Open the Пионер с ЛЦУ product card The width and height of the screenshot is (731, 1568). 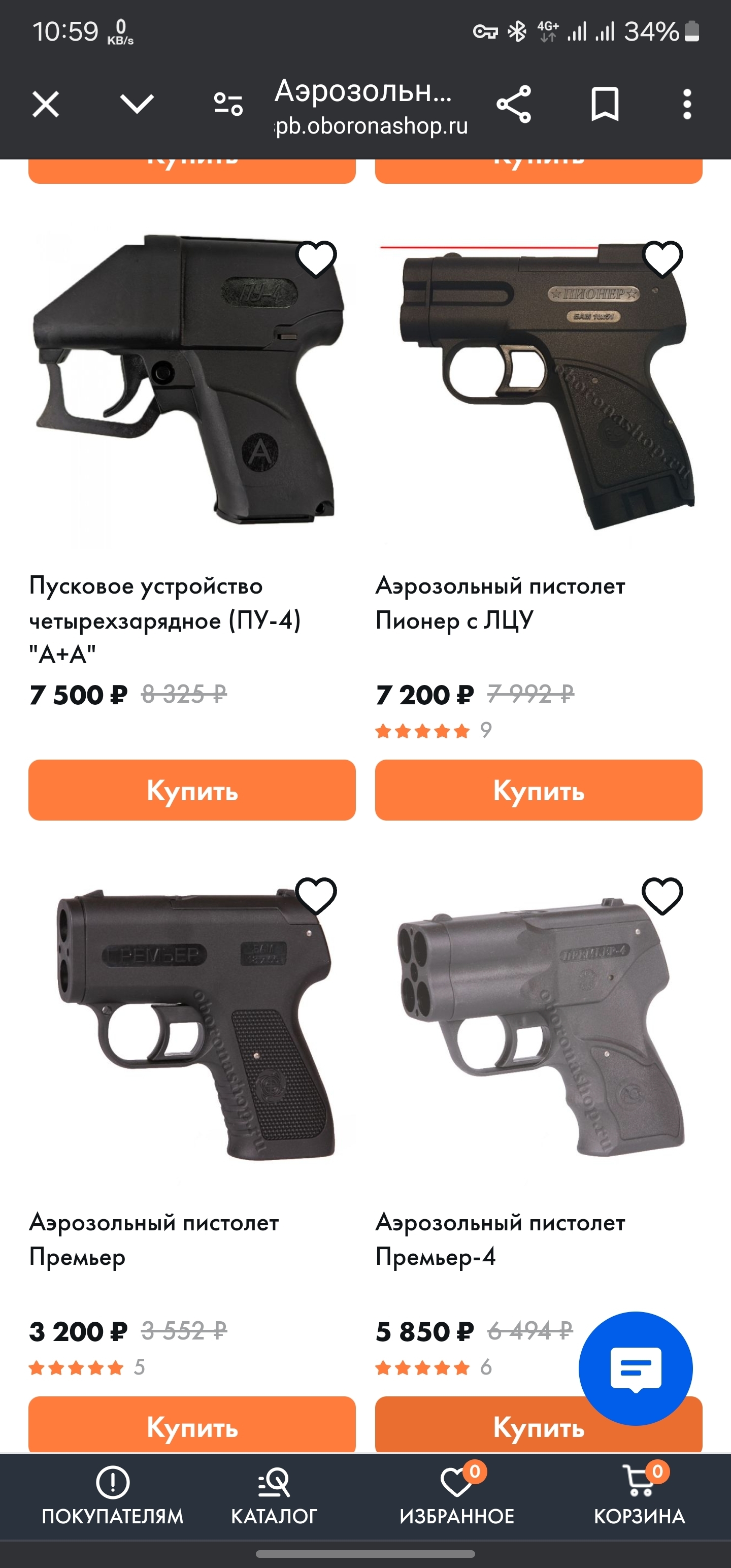point(500,603)
